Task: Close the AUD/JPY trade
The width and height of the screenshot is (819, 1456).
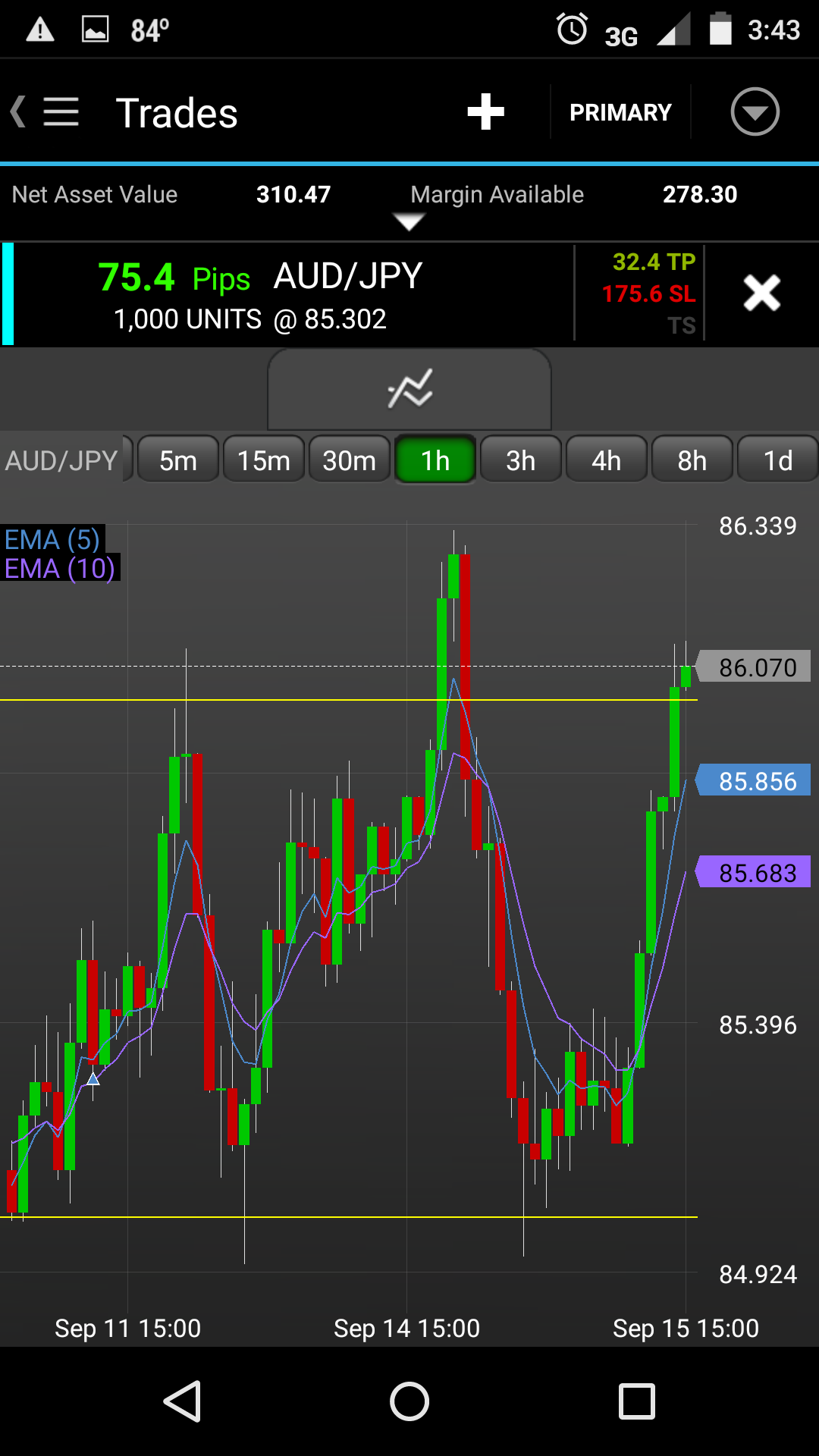Action: pyautogui.click(x=761, y=293)
